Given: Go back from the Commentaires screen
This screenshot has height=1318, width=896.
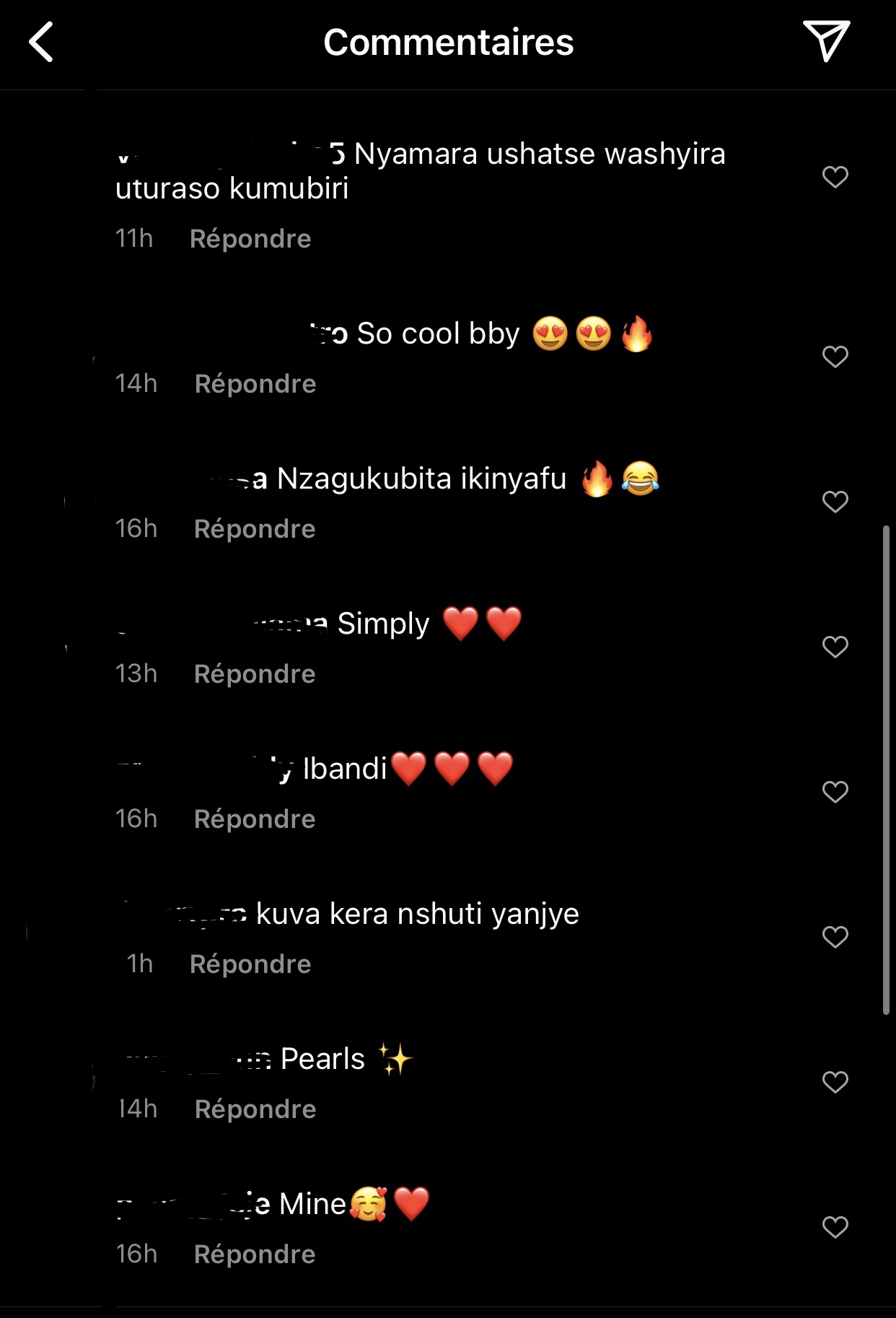Looking at the screenshot, I should (x=41, y=42).
